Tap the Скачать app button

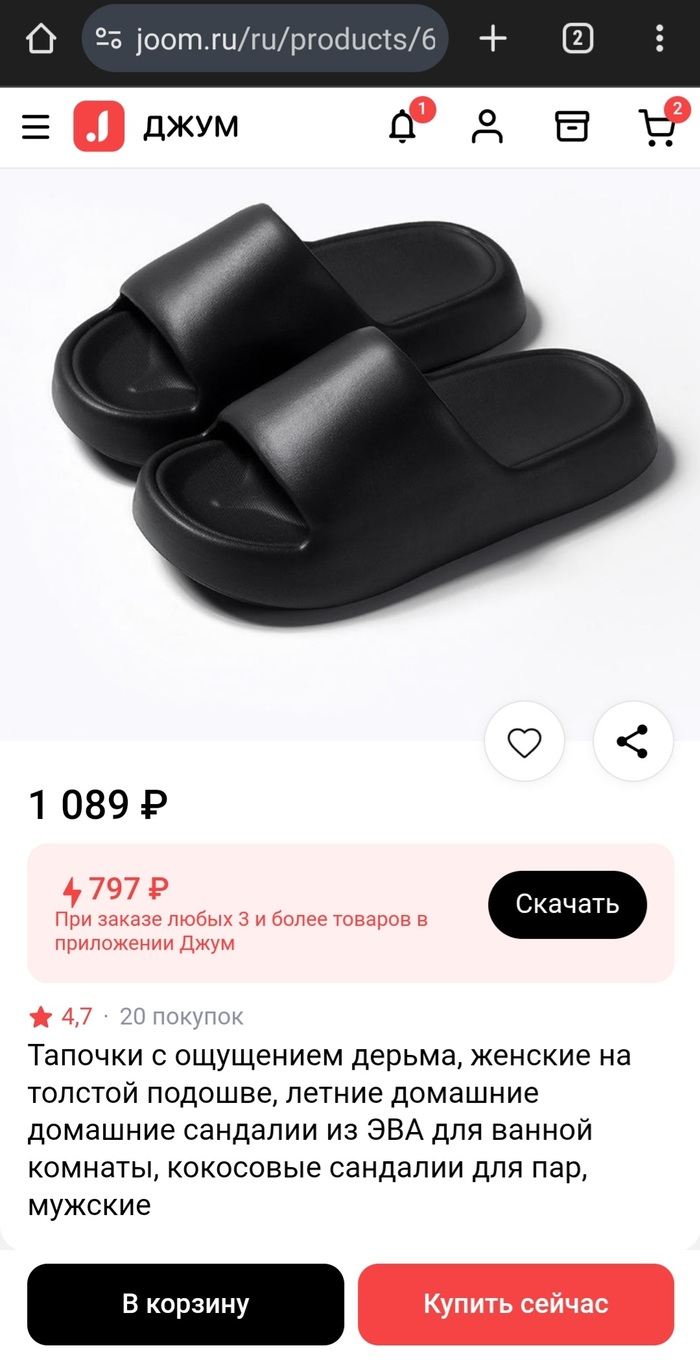(567, 904)
